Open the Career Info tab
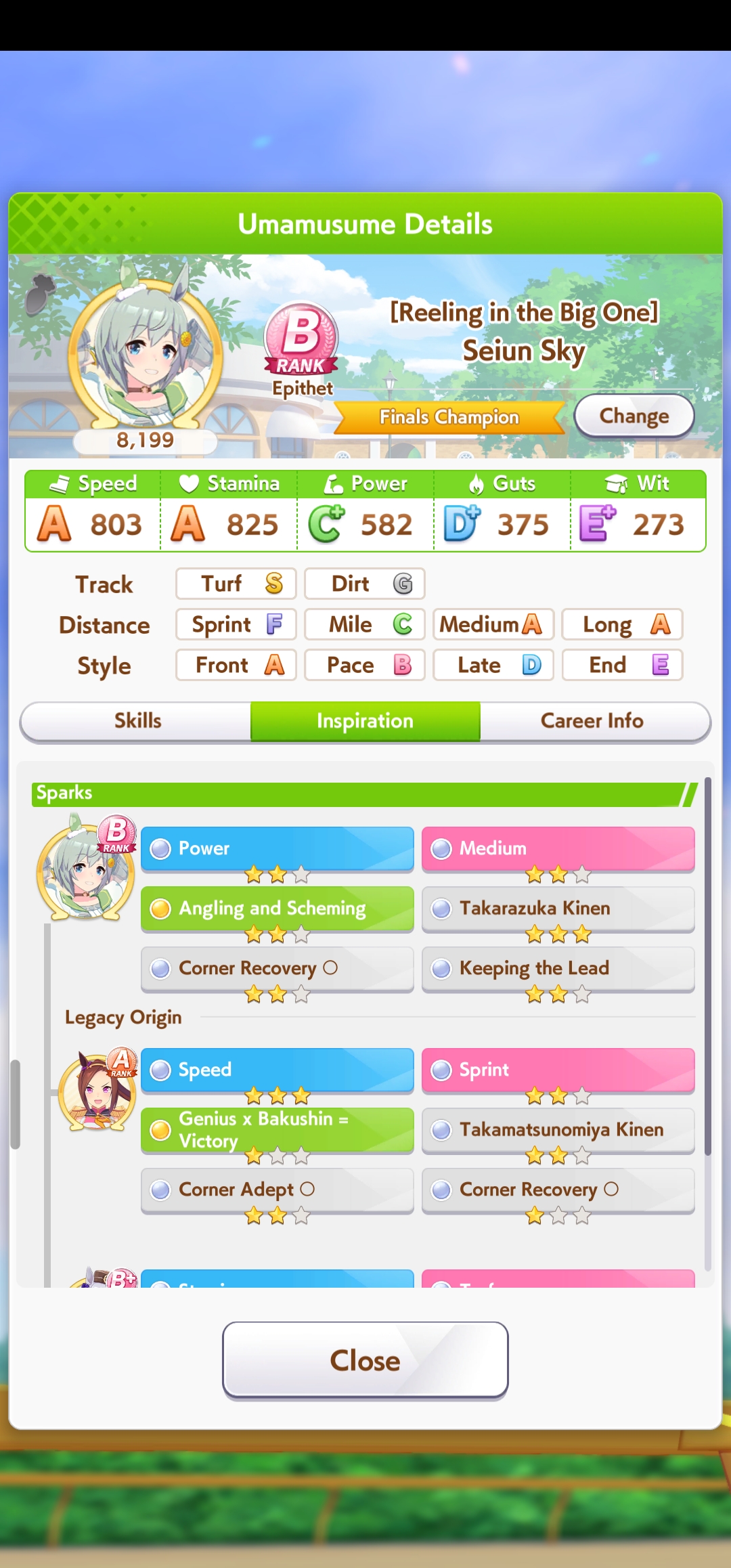Viewport: 731px width, 1568px height. click(x=594, y=721)
